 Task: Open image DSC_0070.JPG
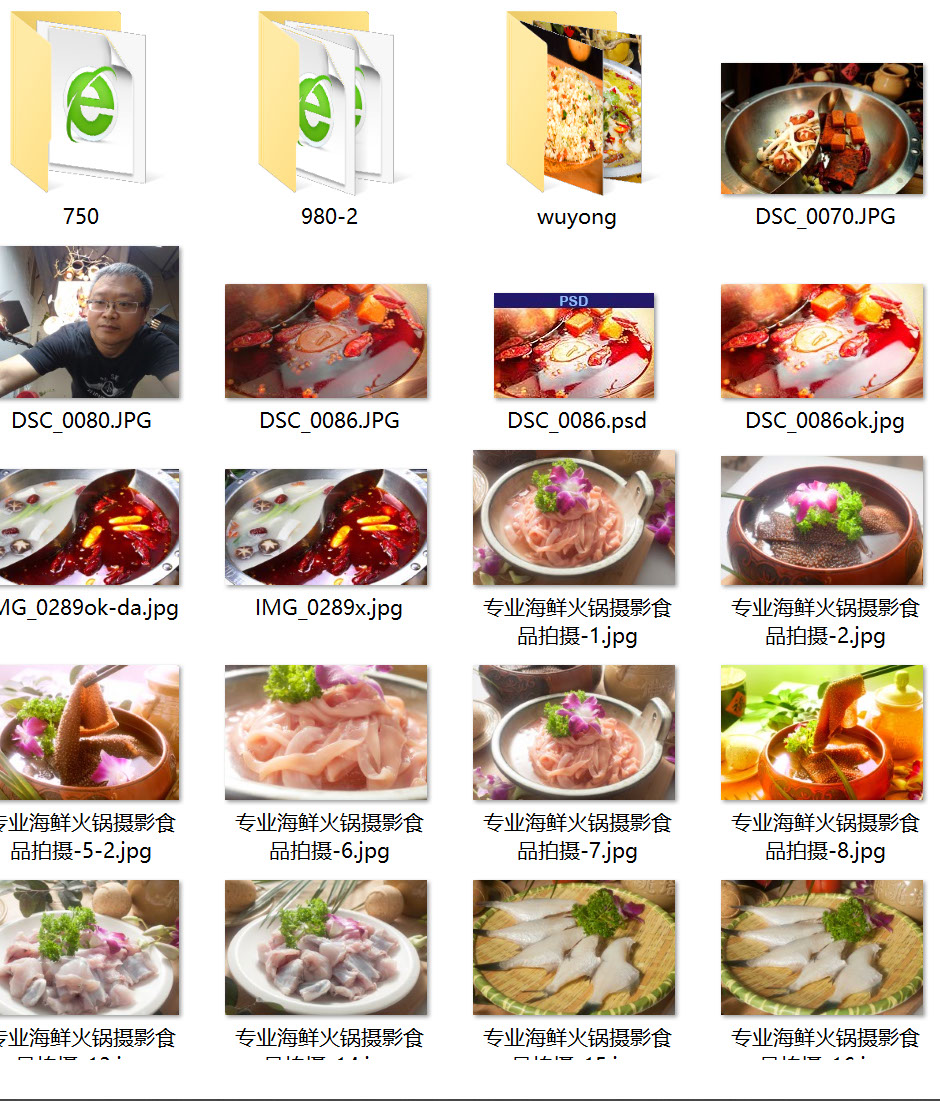click(822, 128)
